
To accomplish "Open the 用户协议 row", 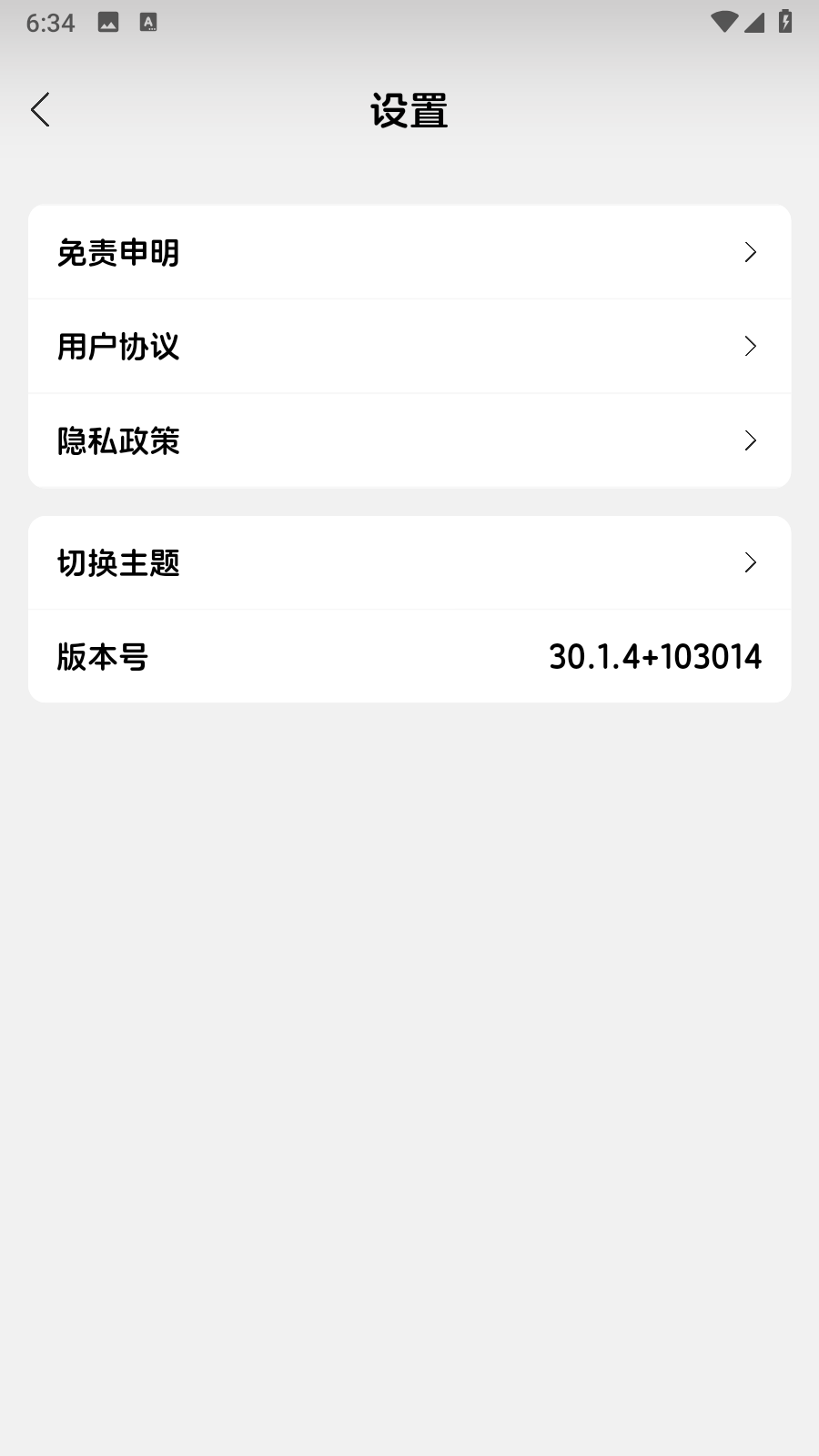I will point(409,347).
